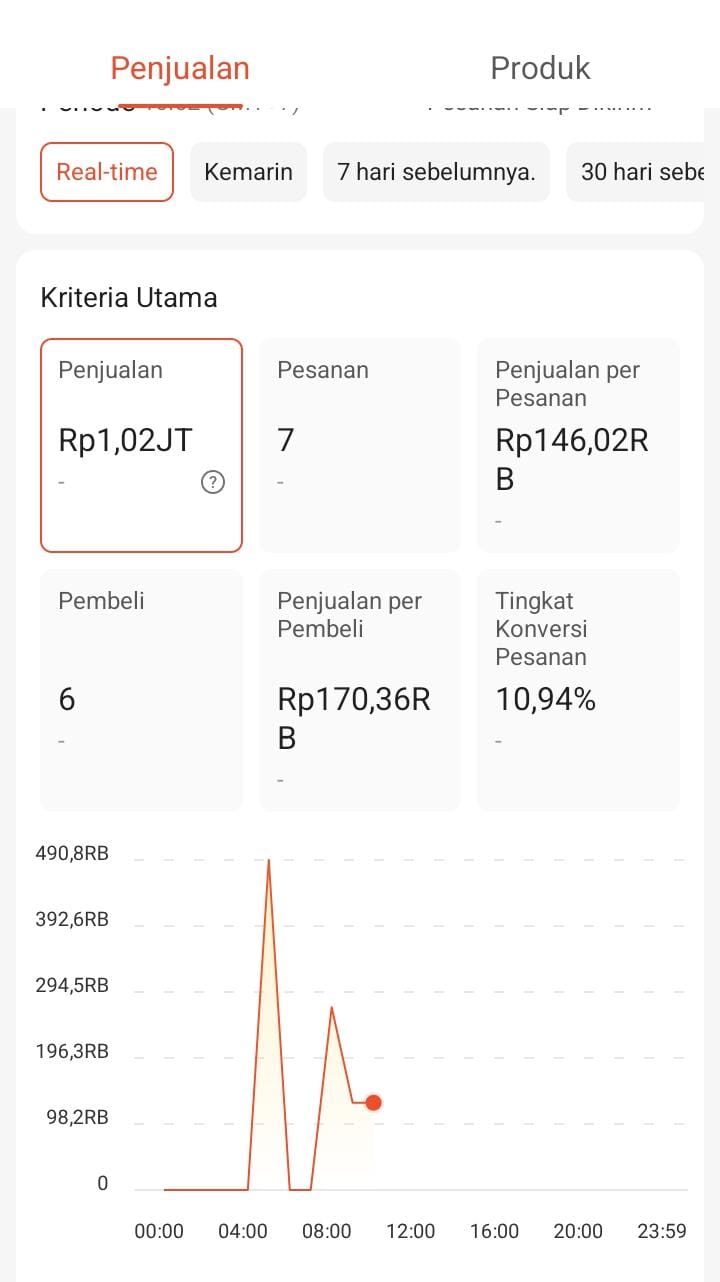Open the help icon on Penjualan card
This screenshot has height=1282, width=720.
213,482
